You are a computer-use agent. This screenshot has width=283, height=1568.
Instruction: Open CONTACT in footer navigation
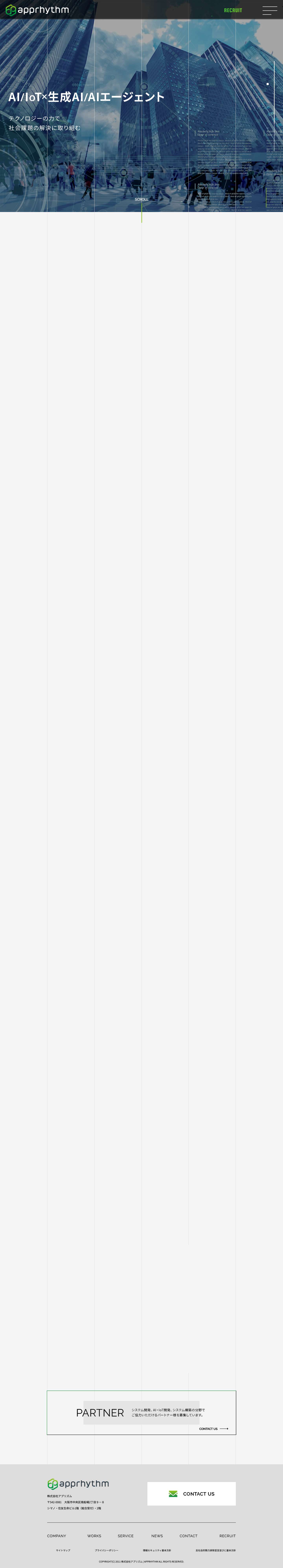188,1536
